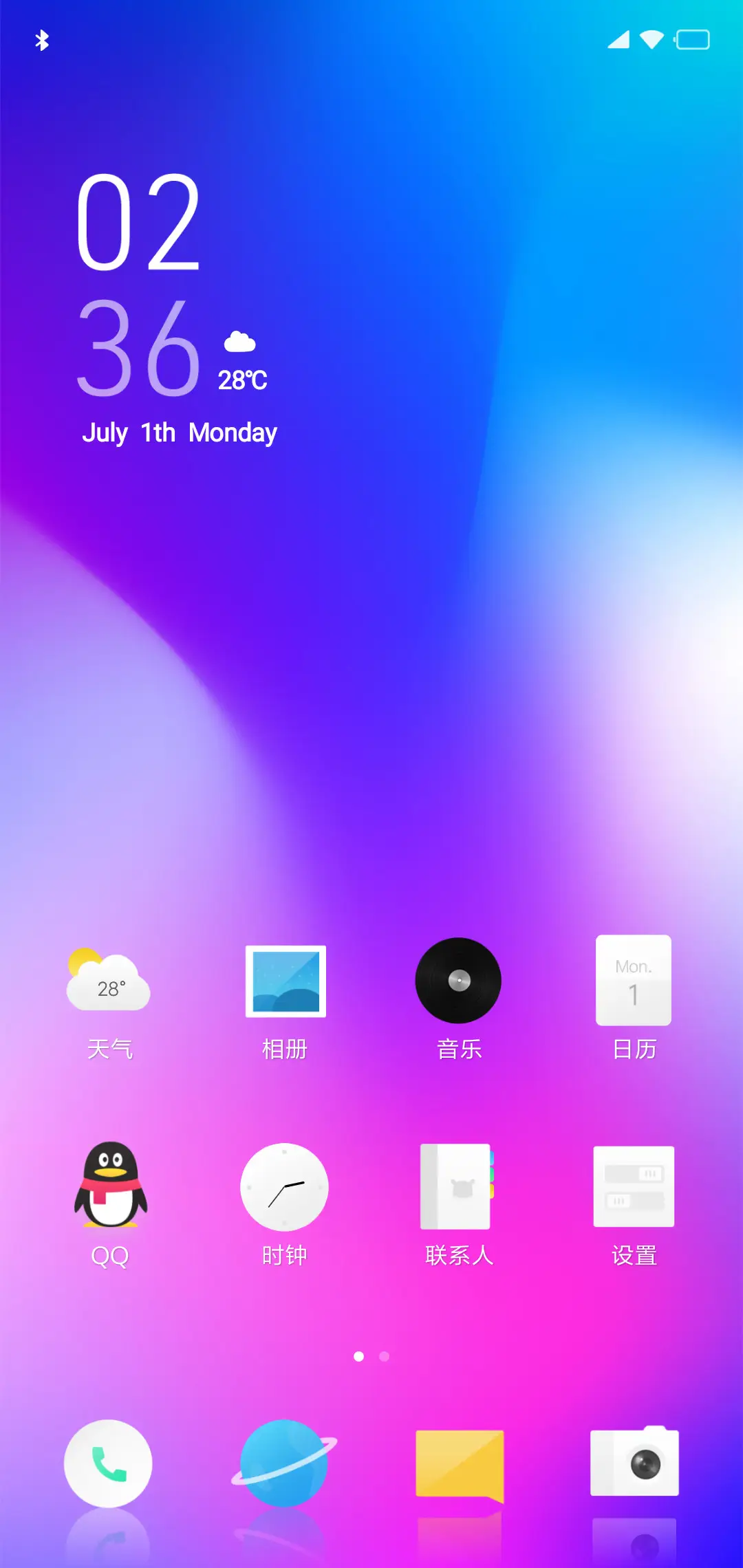The image size is (743, 1568).
Task: Open the yellow messages app in the dock
Action: [460, 1465]
